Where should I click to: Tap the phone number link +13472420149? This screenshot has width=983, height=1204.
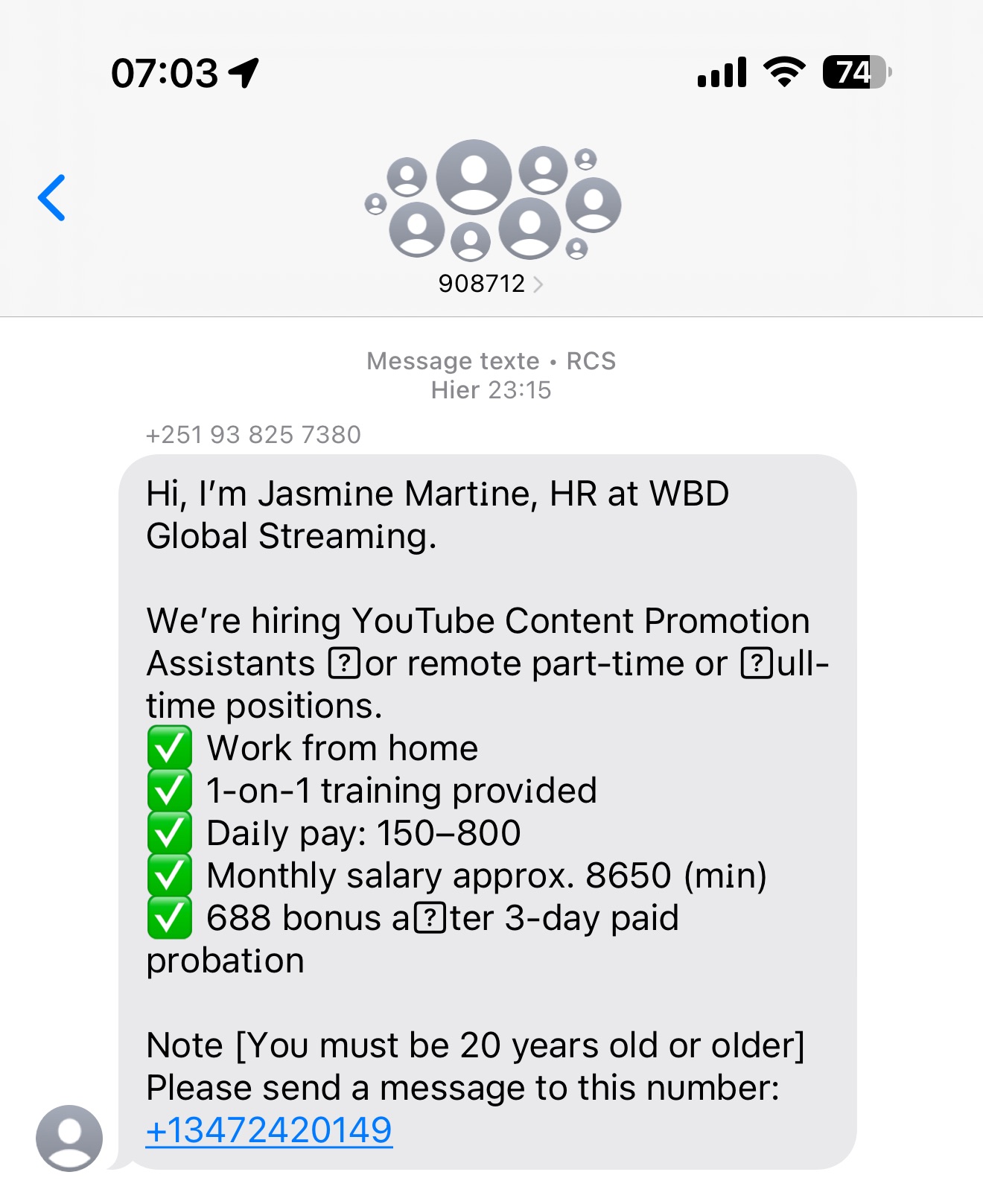point(269,1130)
